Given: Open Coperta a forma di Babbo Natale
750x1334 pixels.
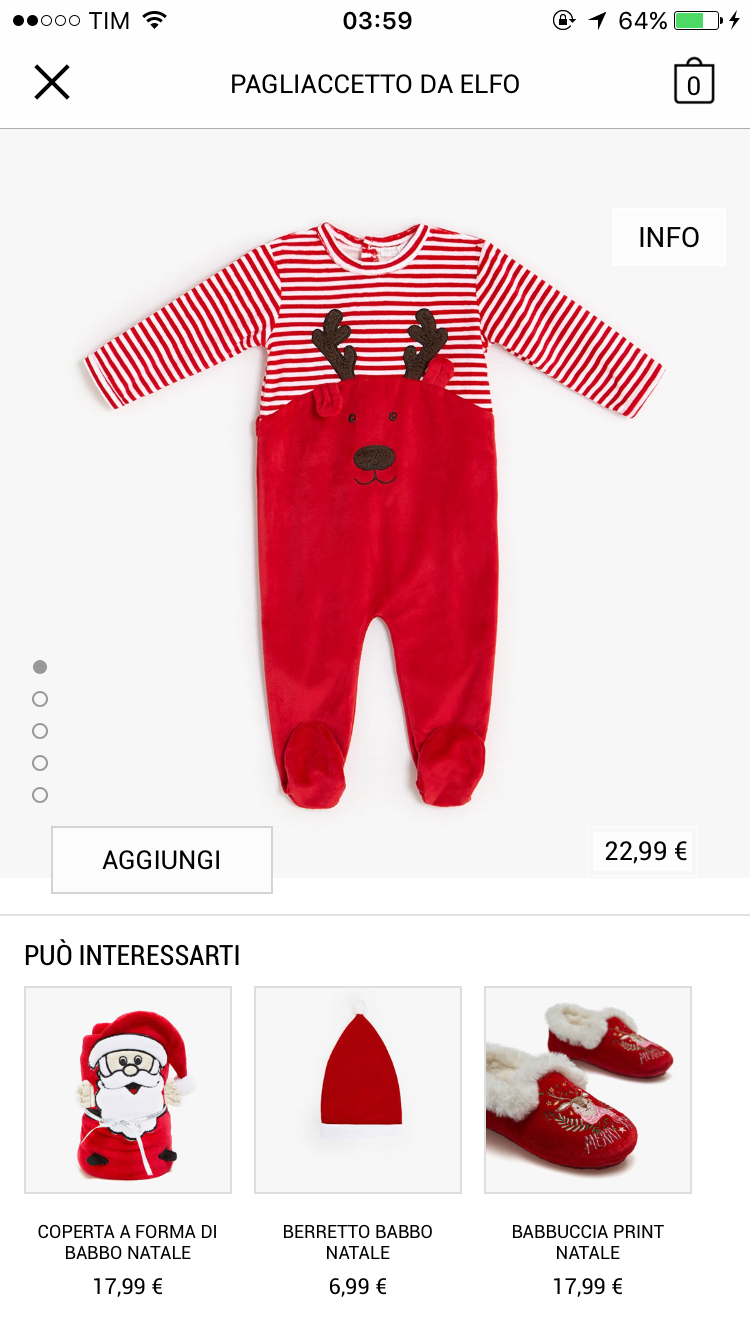Looking at the screenshot, I should tap(128, 1090).
